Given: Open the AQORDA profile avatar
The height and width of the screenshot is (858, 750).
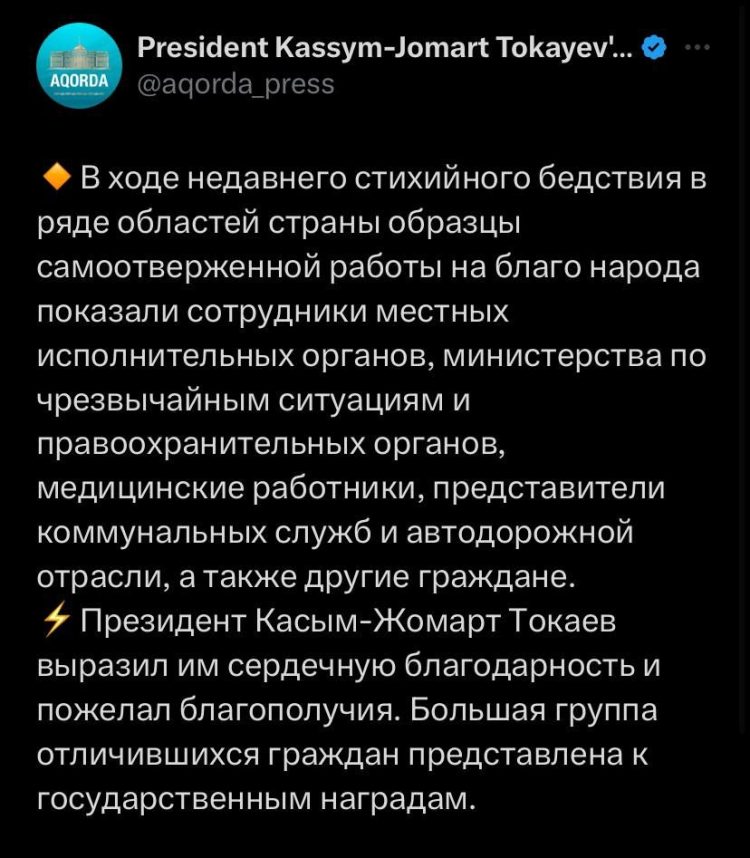Looking at the screenshot, I should point(77,64).
